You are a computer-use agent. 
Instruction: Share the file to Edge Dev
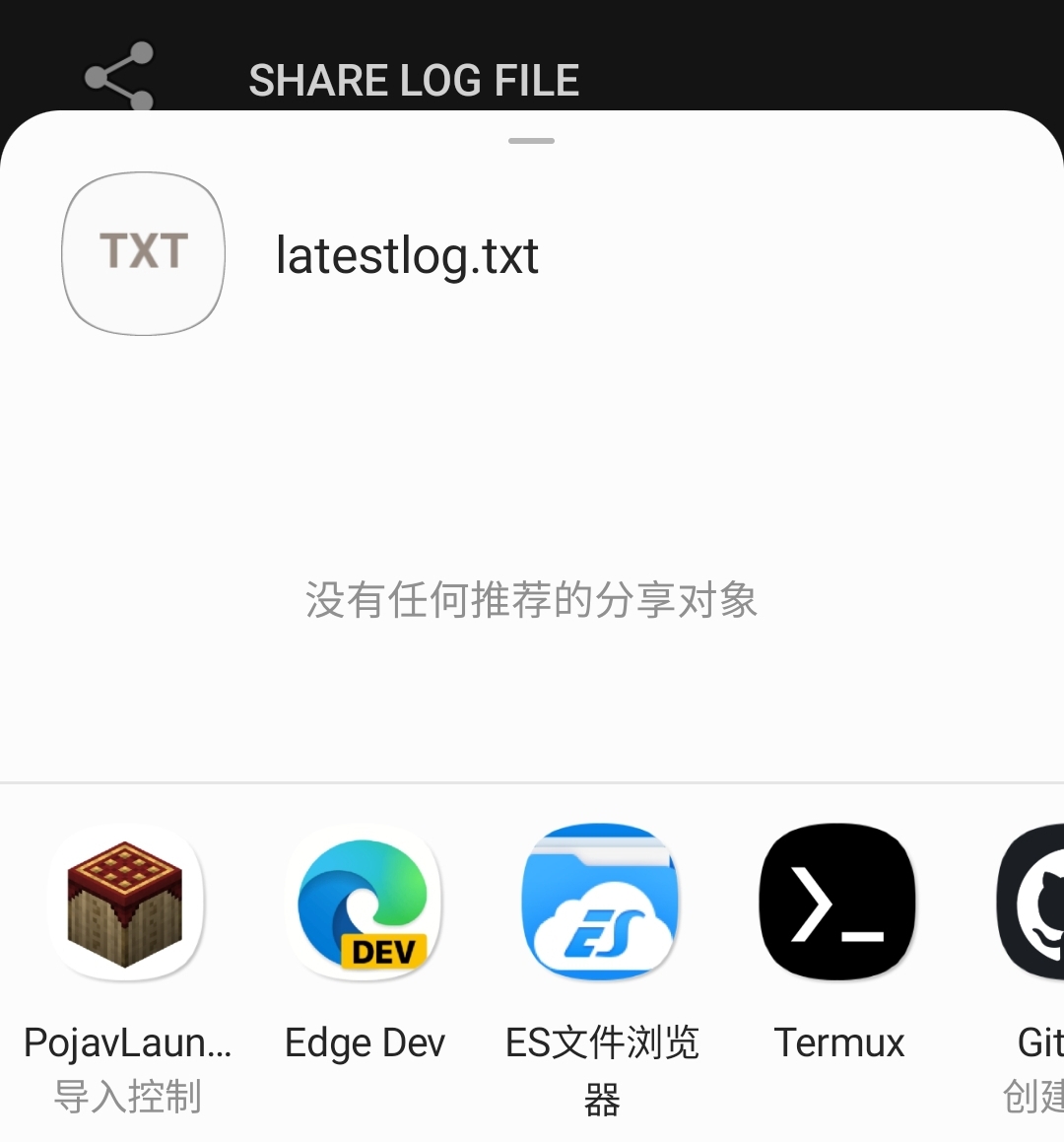pos(364,904)
